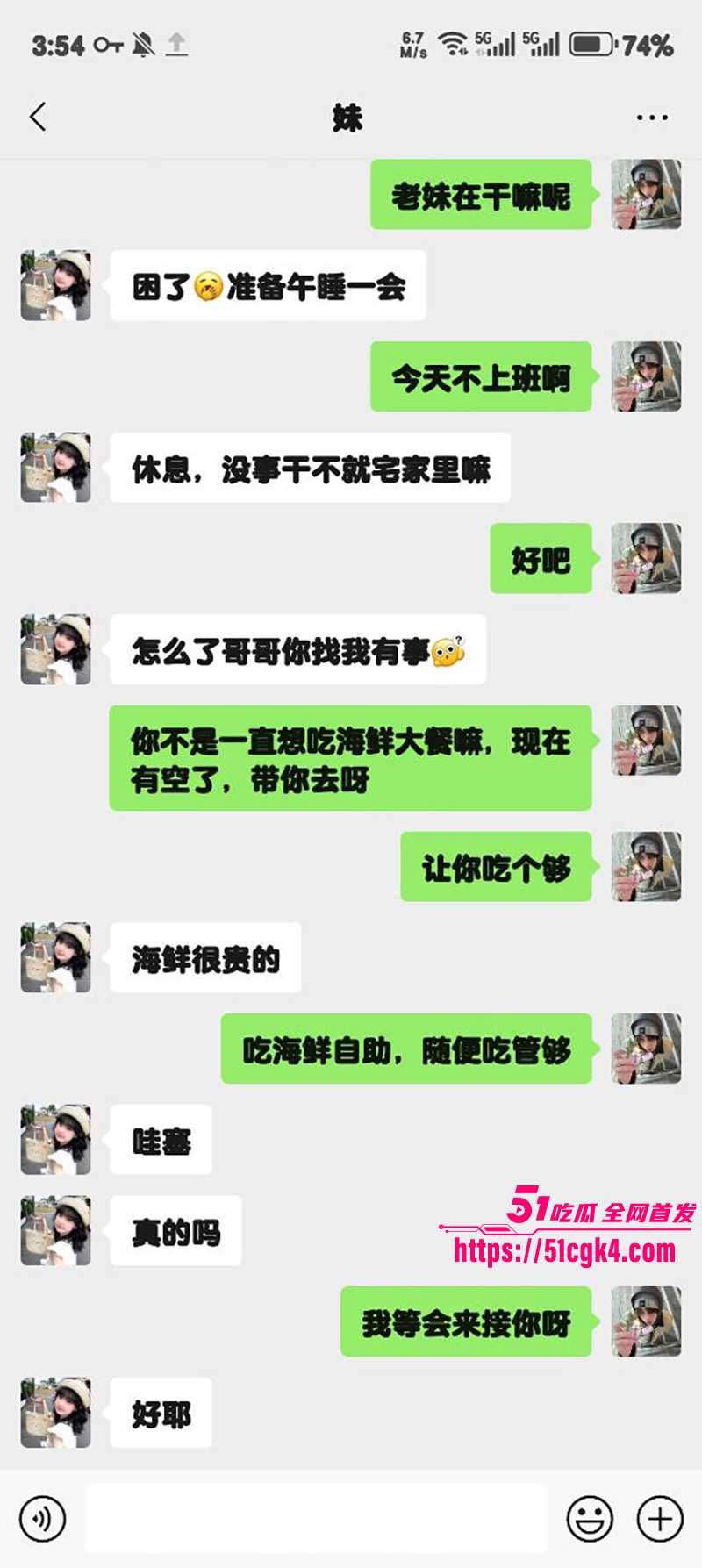702x1568 pixels.
Task: Switch to voice message input
Action: (x=42, y=1518)
